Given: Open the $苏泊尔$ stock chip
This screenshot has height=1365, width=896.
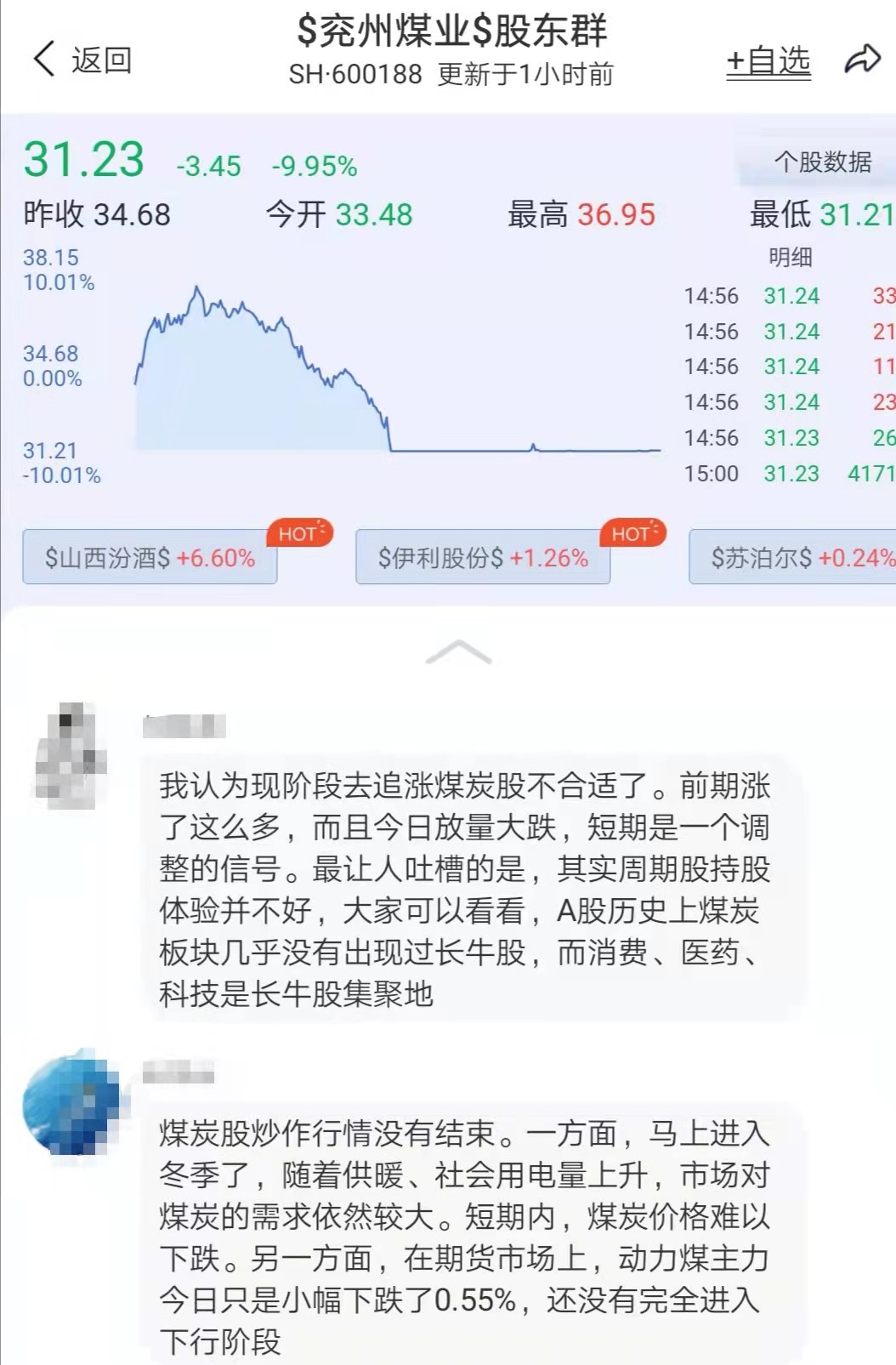Looking at the screenshot, I should click(799, 558).
